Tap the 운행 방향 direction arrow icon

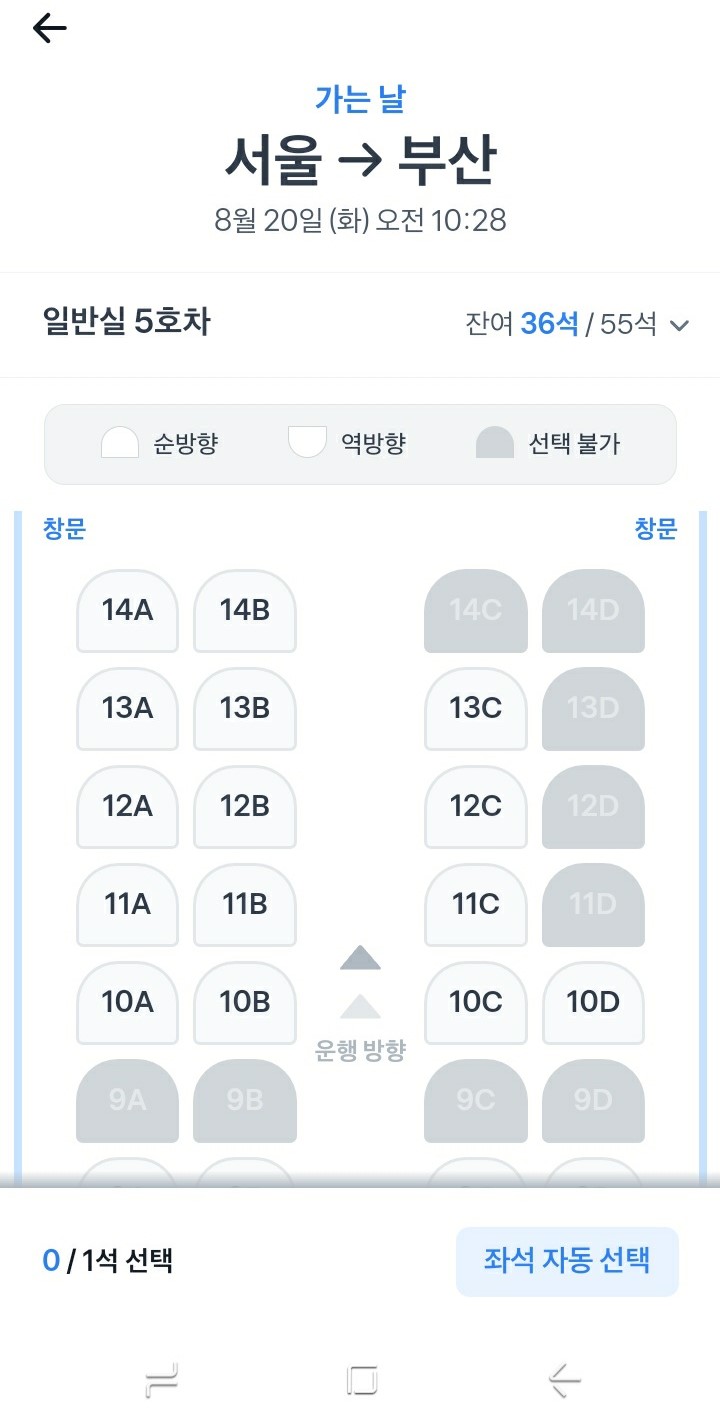coord(360,975)
